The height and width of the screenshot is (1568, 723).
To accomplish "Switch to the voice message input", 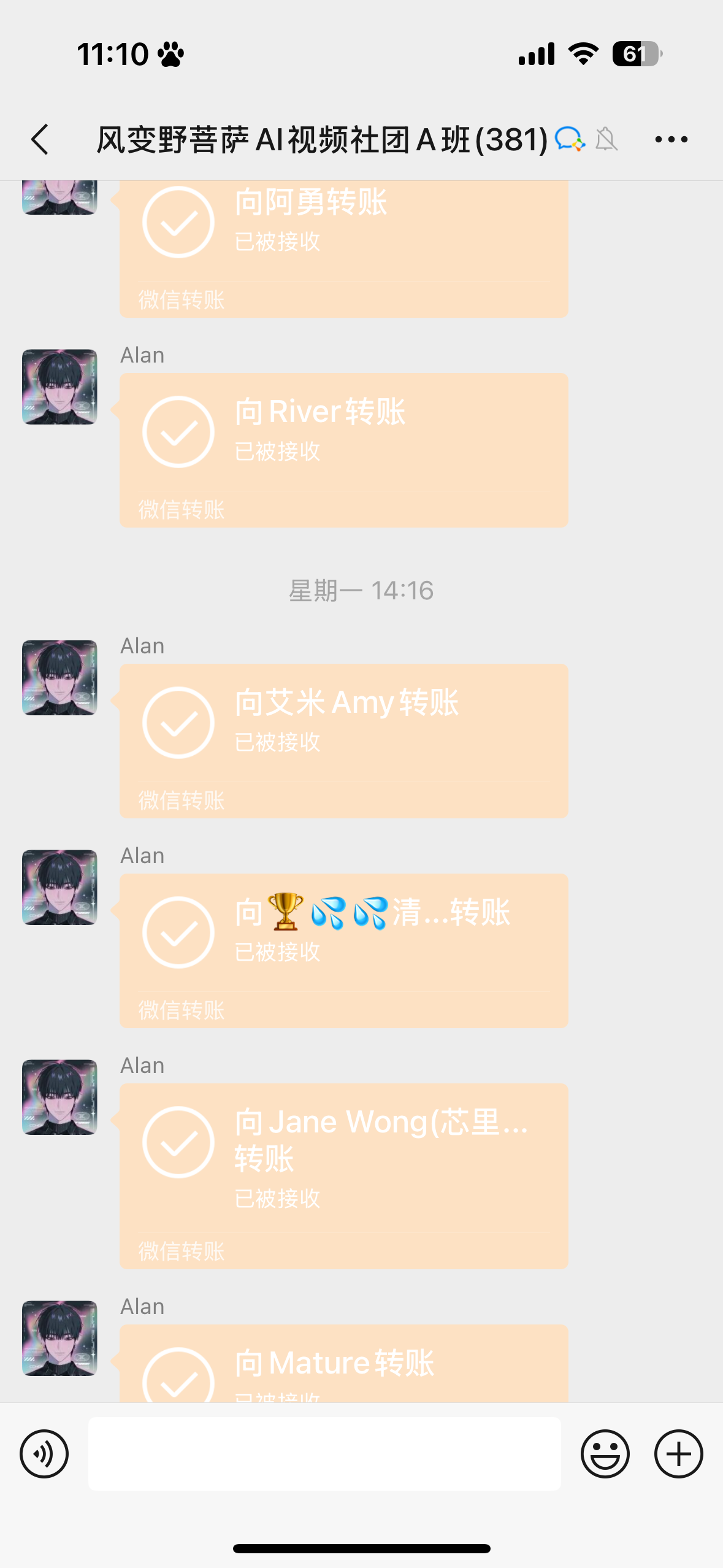I will [x=44, y=1453].
